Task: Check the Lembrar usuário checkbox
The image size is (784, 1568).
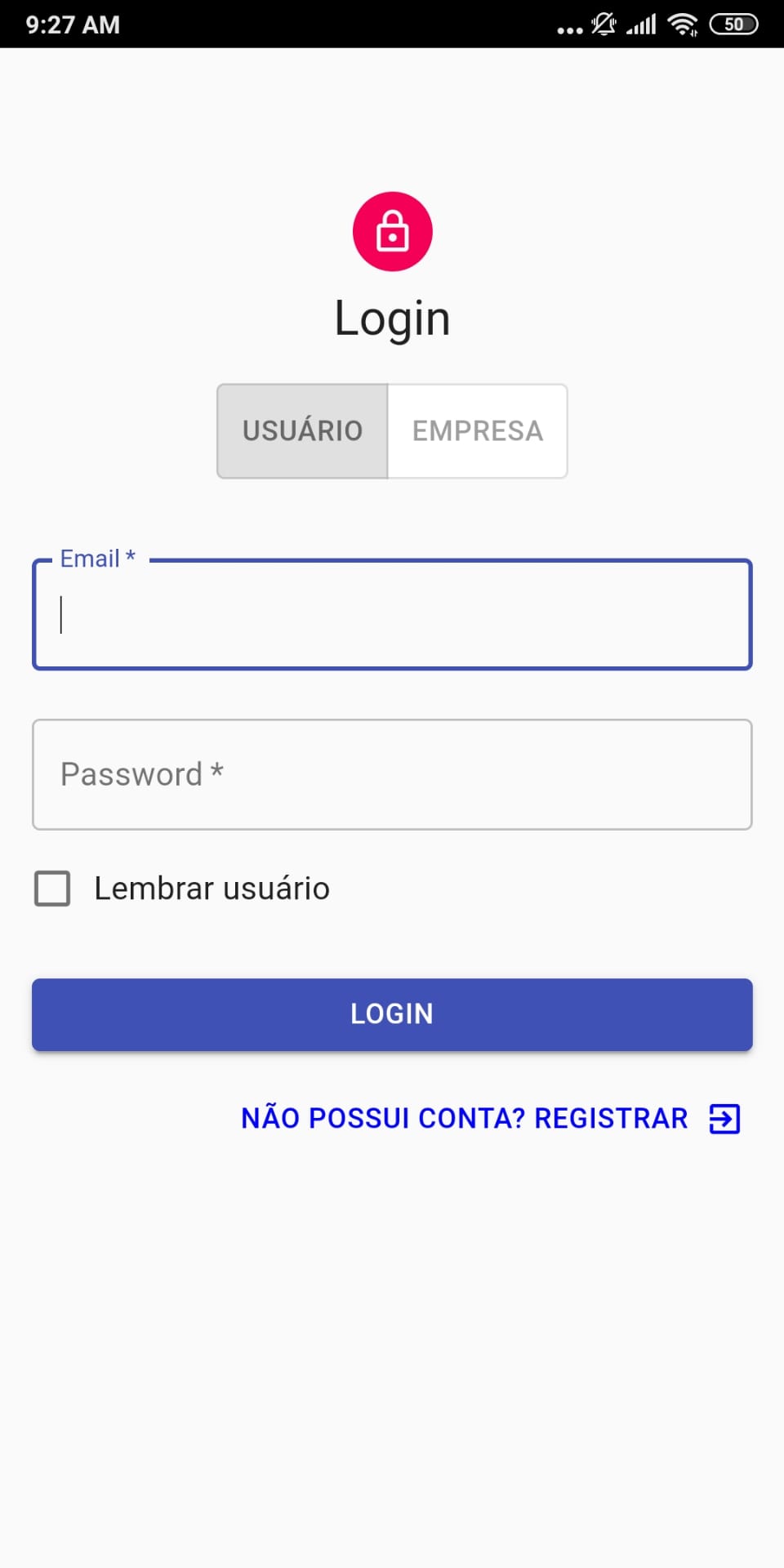Action: tap(52, 888)
